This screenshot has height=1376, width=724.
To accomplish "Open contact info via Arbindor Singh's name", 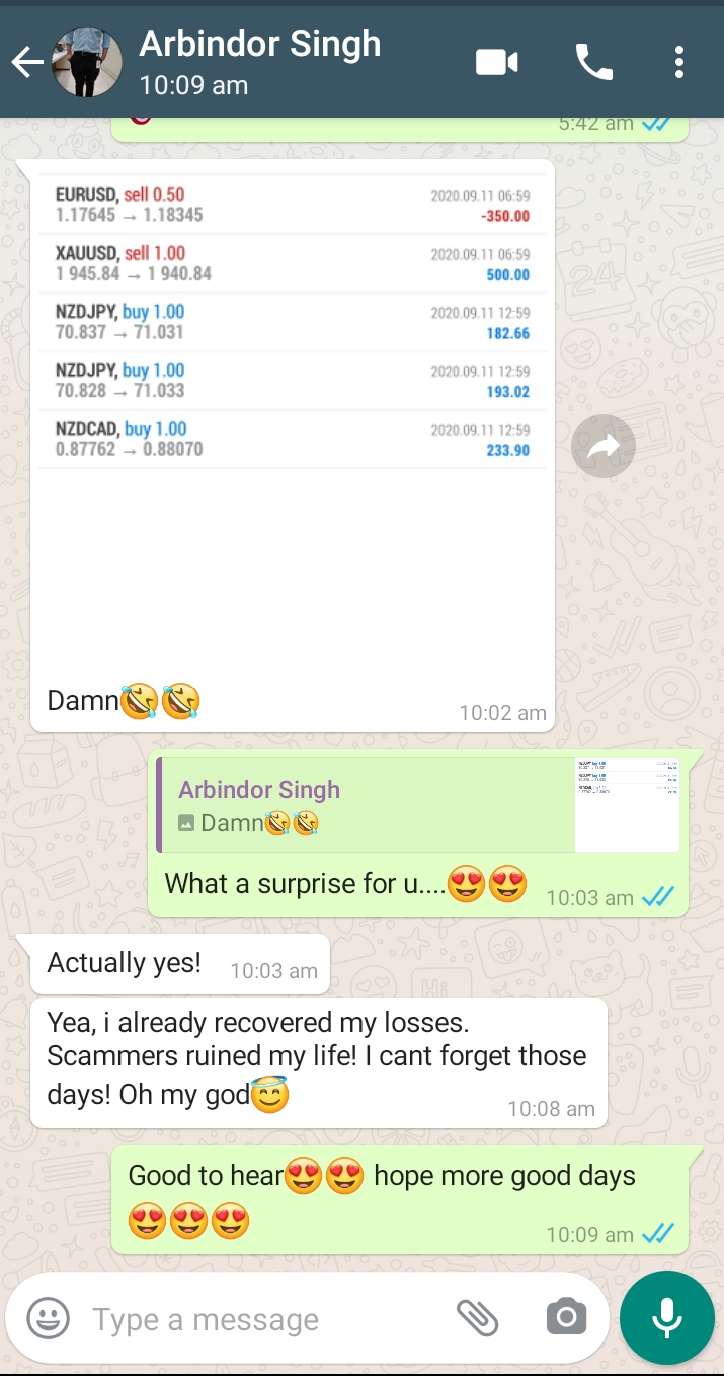I will pos(260,44).
